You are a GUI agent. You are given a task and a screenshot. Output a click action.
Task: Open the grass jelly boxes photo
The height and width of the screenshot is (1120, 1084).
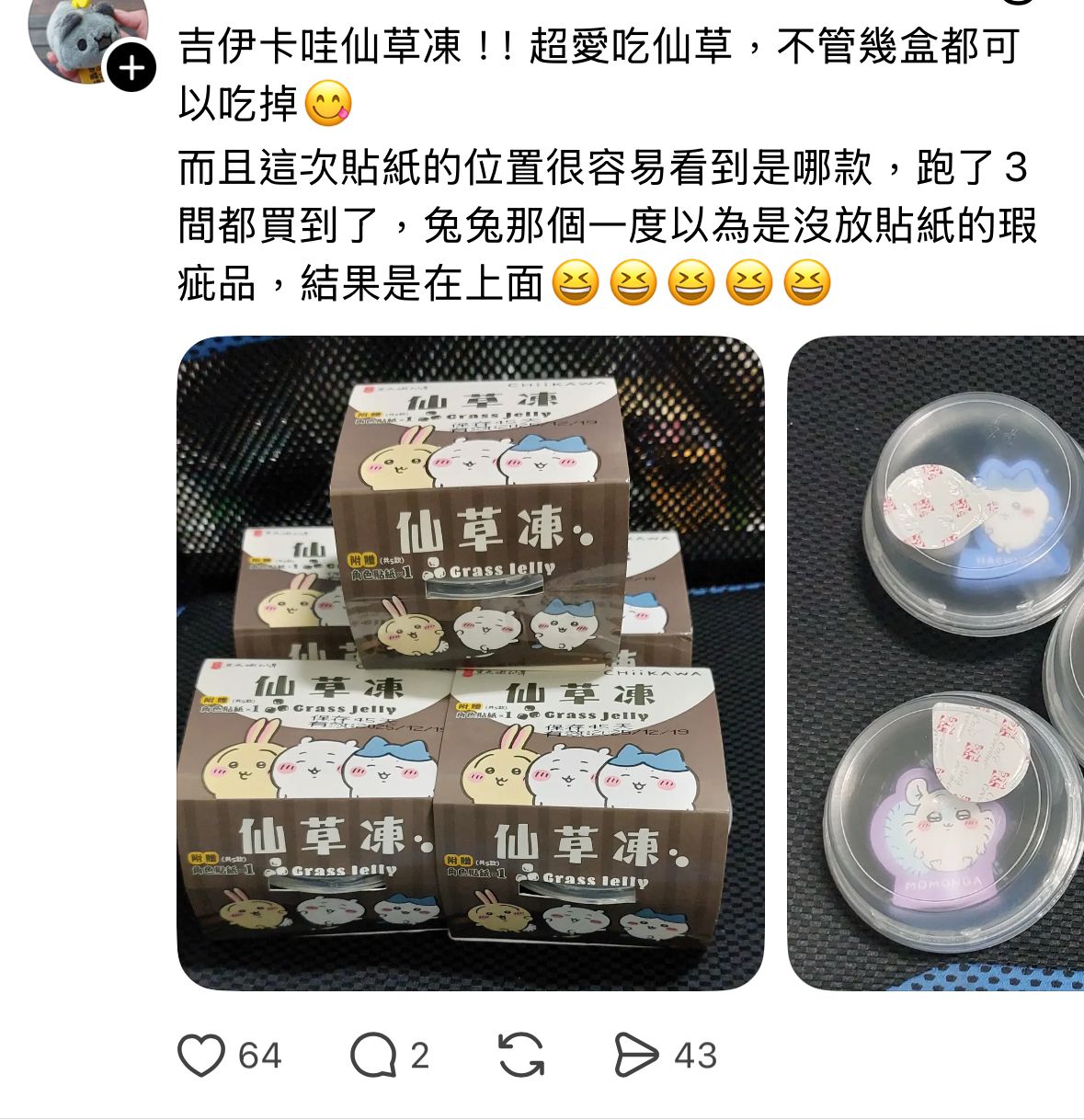coord(470,662)
